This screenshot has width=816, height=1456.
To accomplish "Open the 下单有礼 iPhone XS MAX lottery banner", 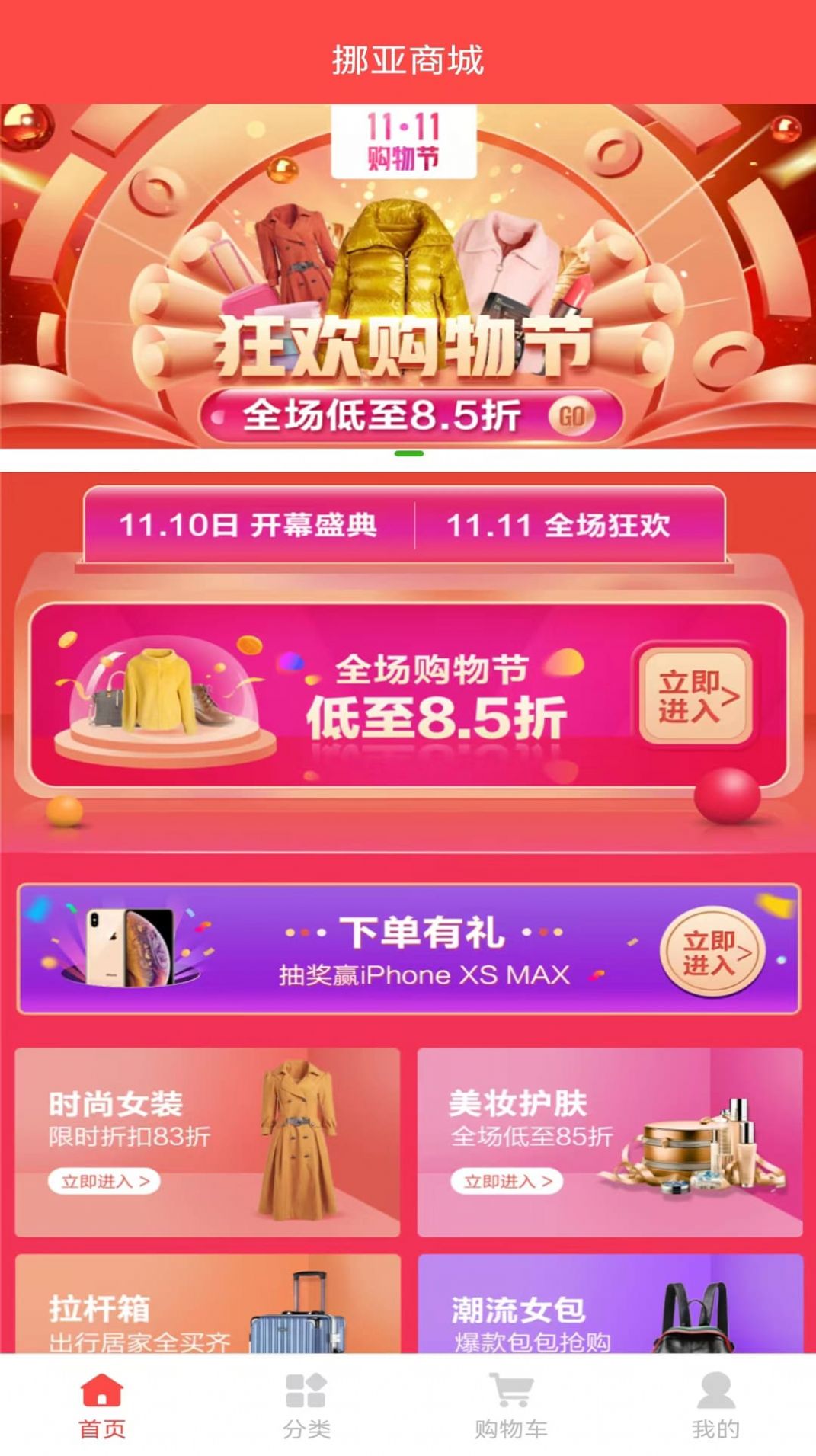I will [408, 949].
